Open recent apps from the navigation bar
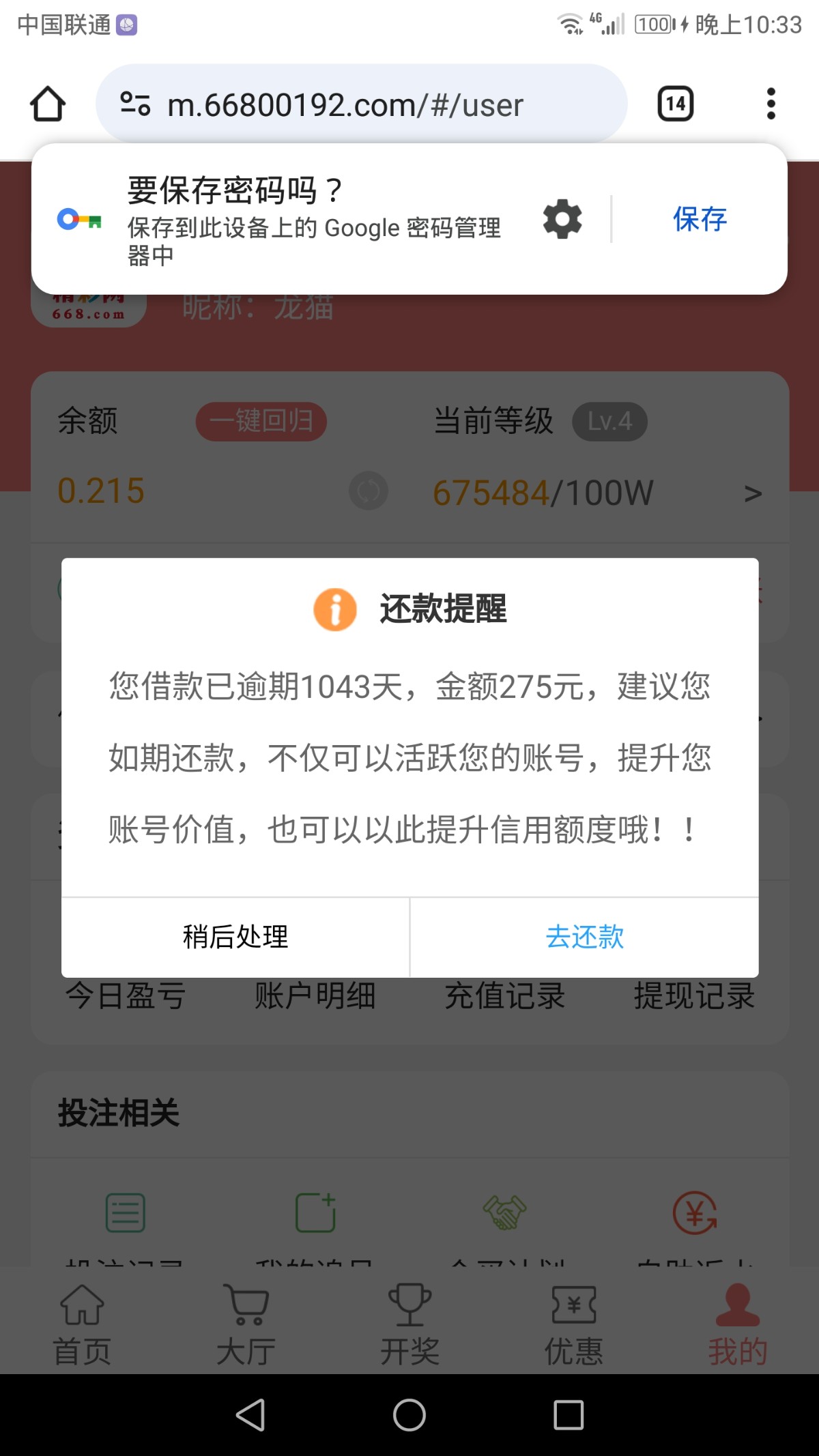 [x=569, y=1414]
